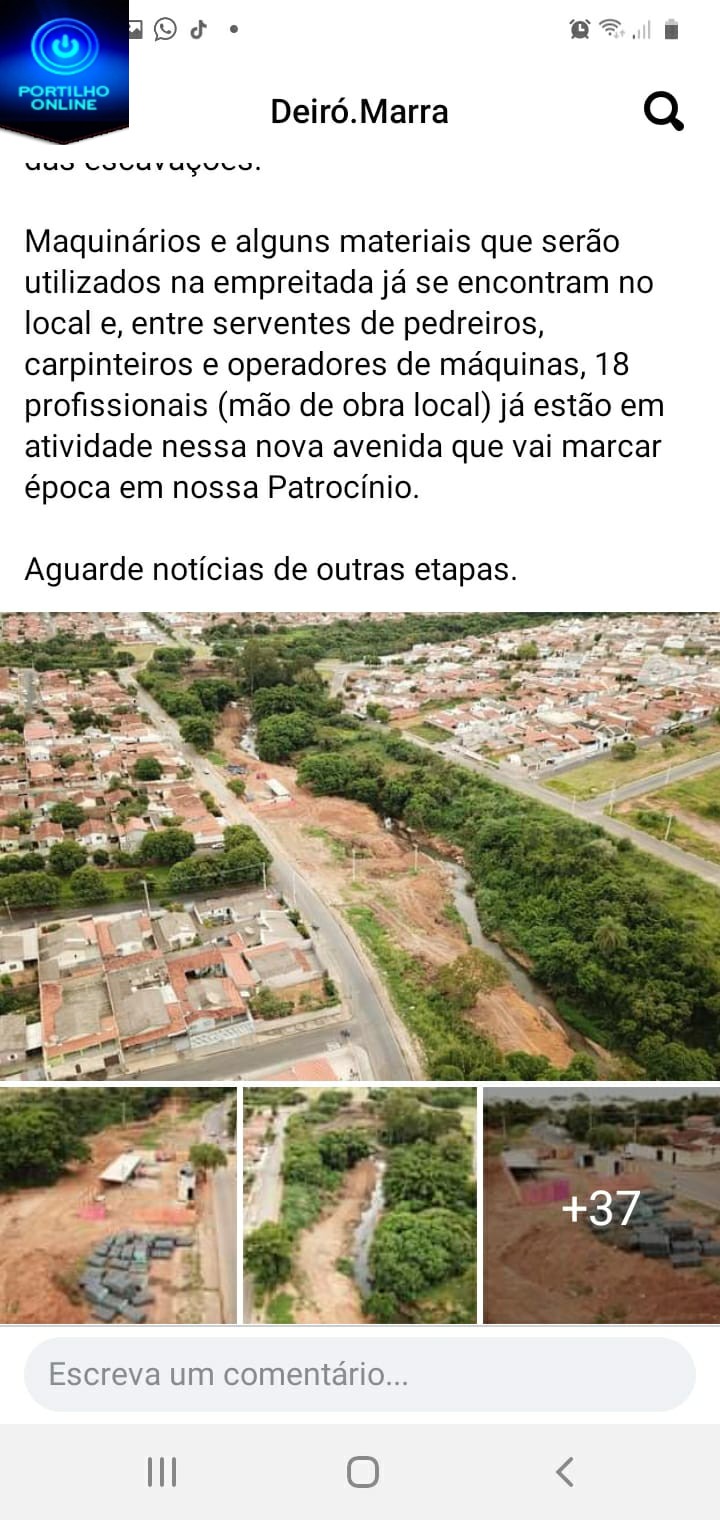View the photo with stacked concrete pipes
This screenshot has width=720, height=1520.
118,1206
